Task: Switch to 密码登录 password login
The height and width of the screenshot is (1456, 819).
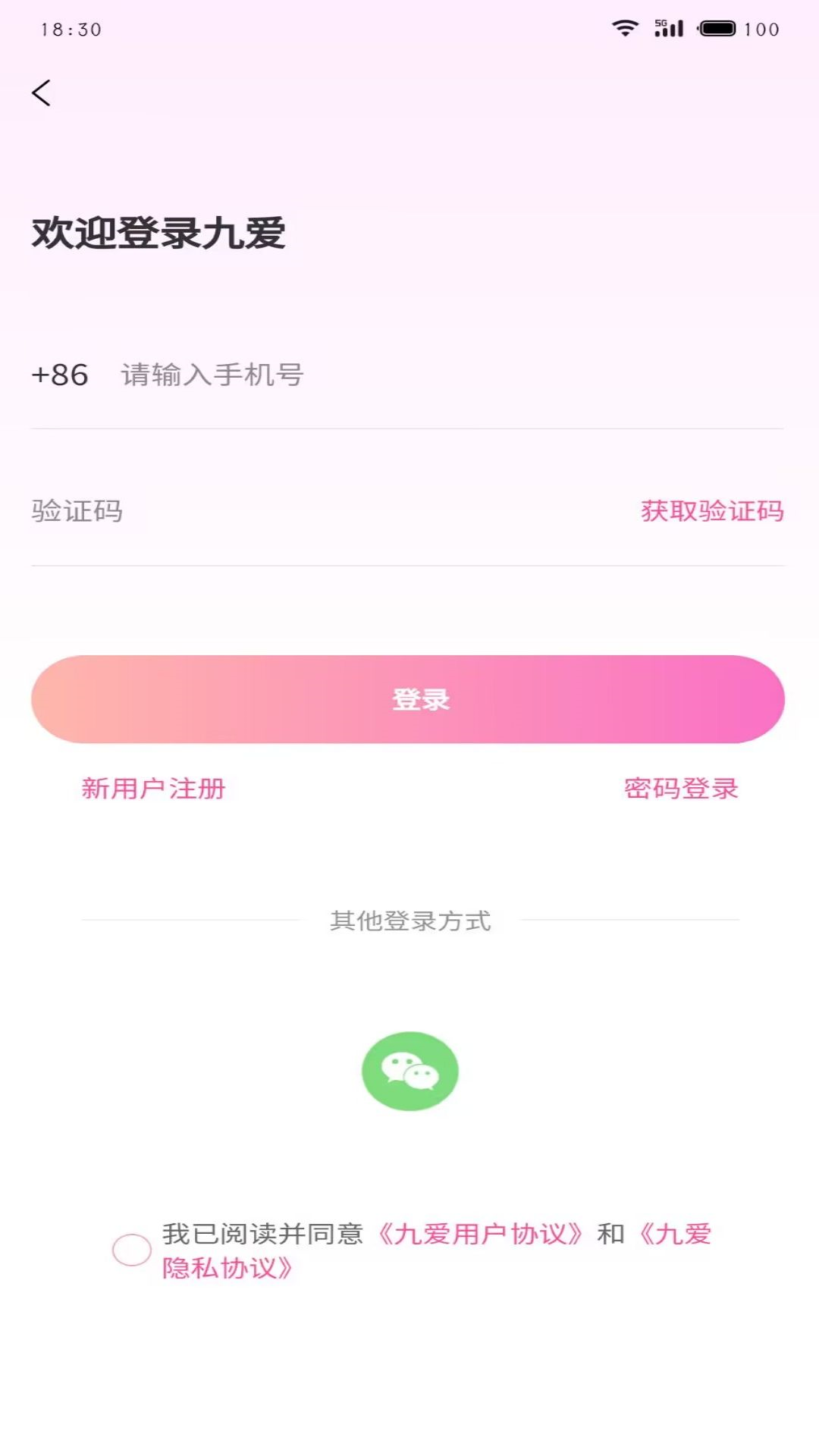Action: pos(680,789)
